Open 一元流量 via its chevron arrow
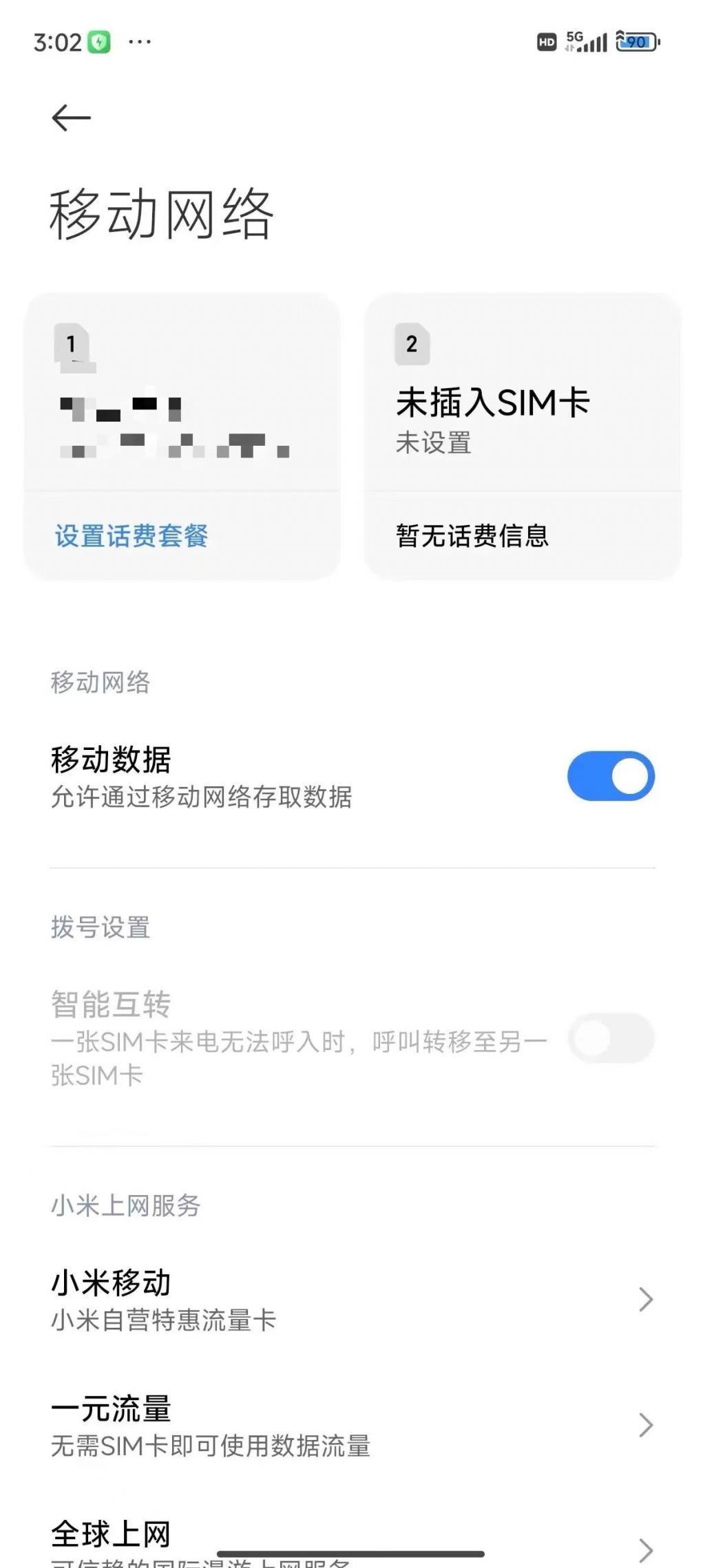 (x=644, y=1424)
